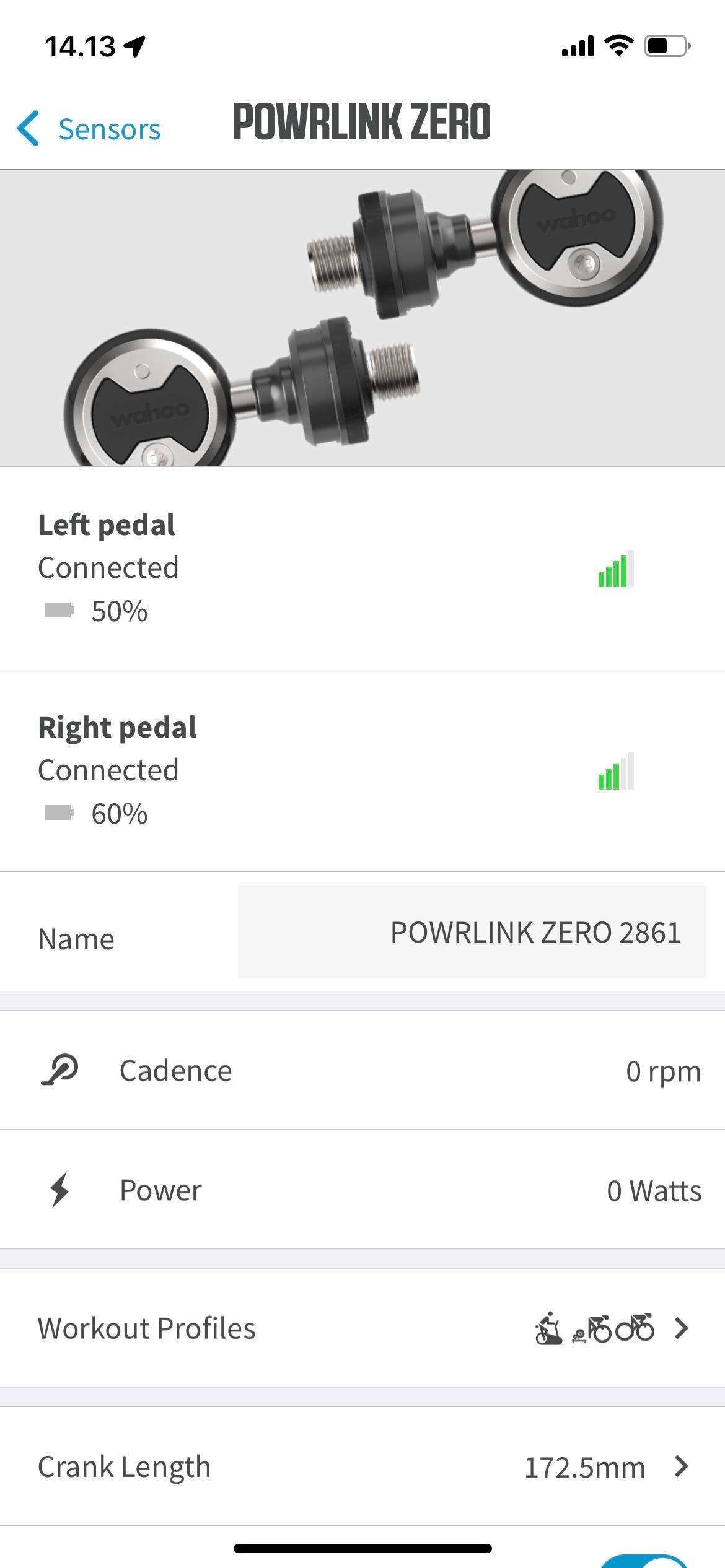Open Crank Length setting
Screen dimensions: 725x1568
click(362, 1467)
